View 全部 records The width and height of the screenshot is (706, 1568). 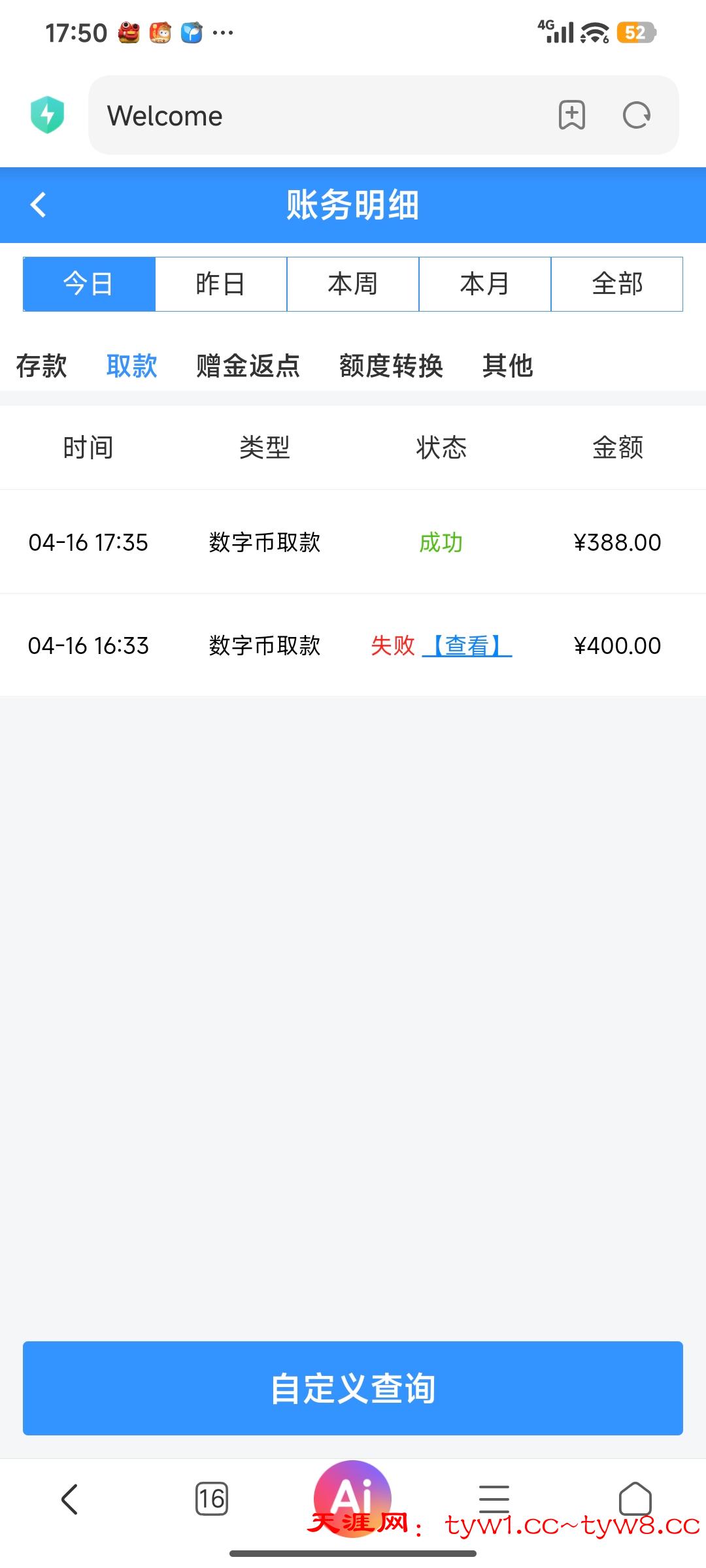(x=617, y=284)
